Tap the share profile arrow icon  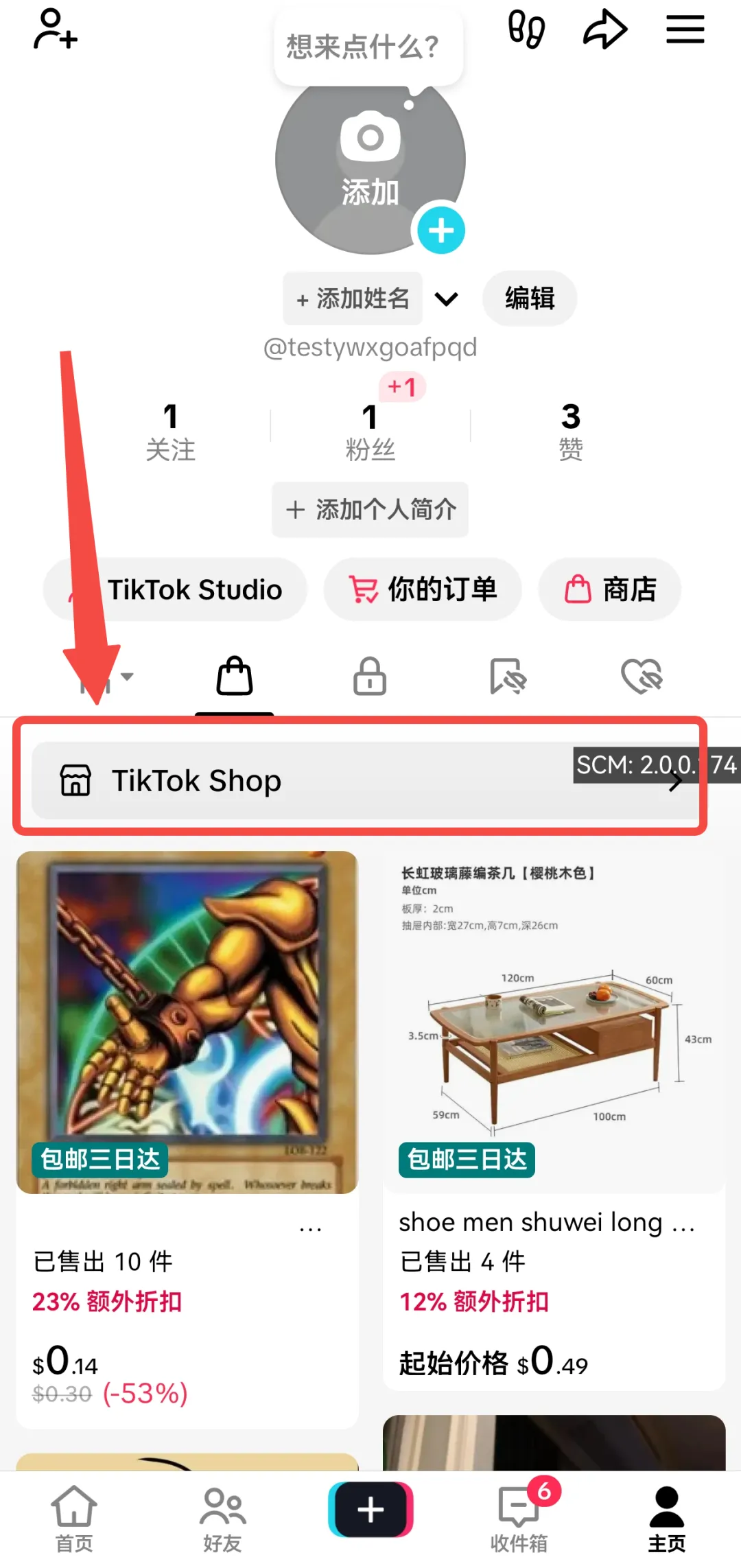click(x=604, y=29)
